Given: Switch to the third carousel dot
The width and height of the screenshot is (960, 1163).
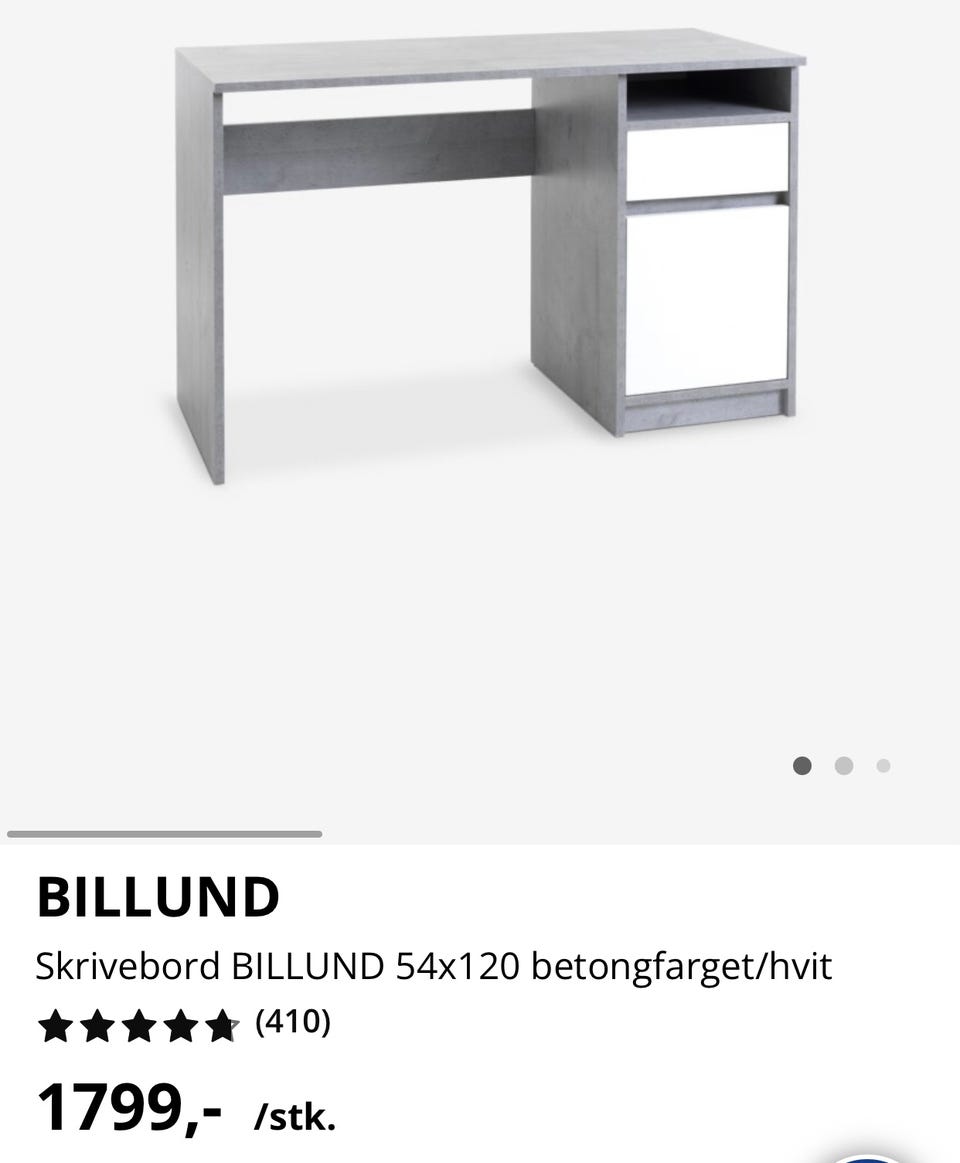Looking at the screenshot, I should pyautogui.click(x=882, y=766).
